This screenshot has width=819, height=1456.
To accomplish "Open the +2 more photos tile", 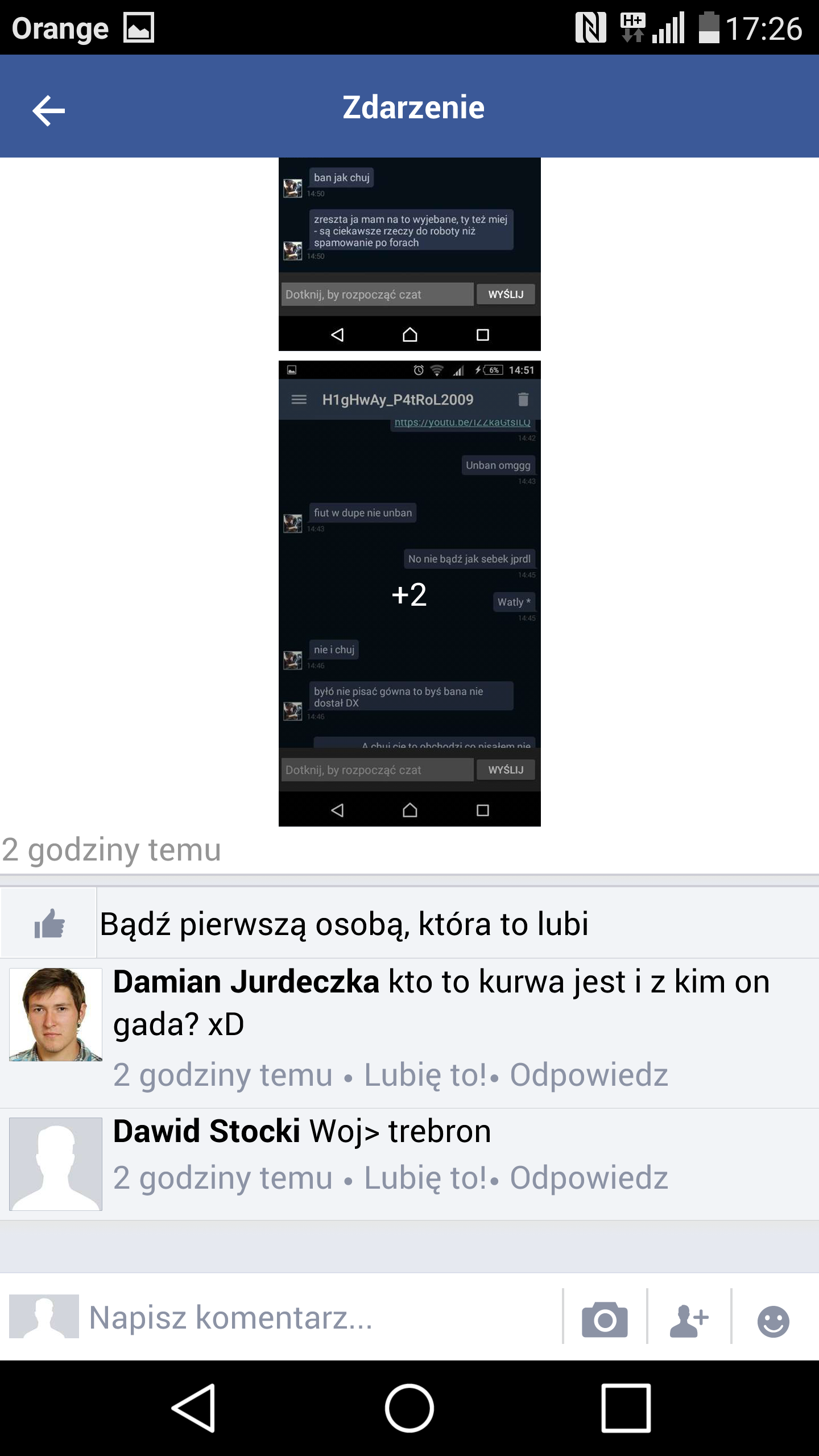I will tap(409, 593).
